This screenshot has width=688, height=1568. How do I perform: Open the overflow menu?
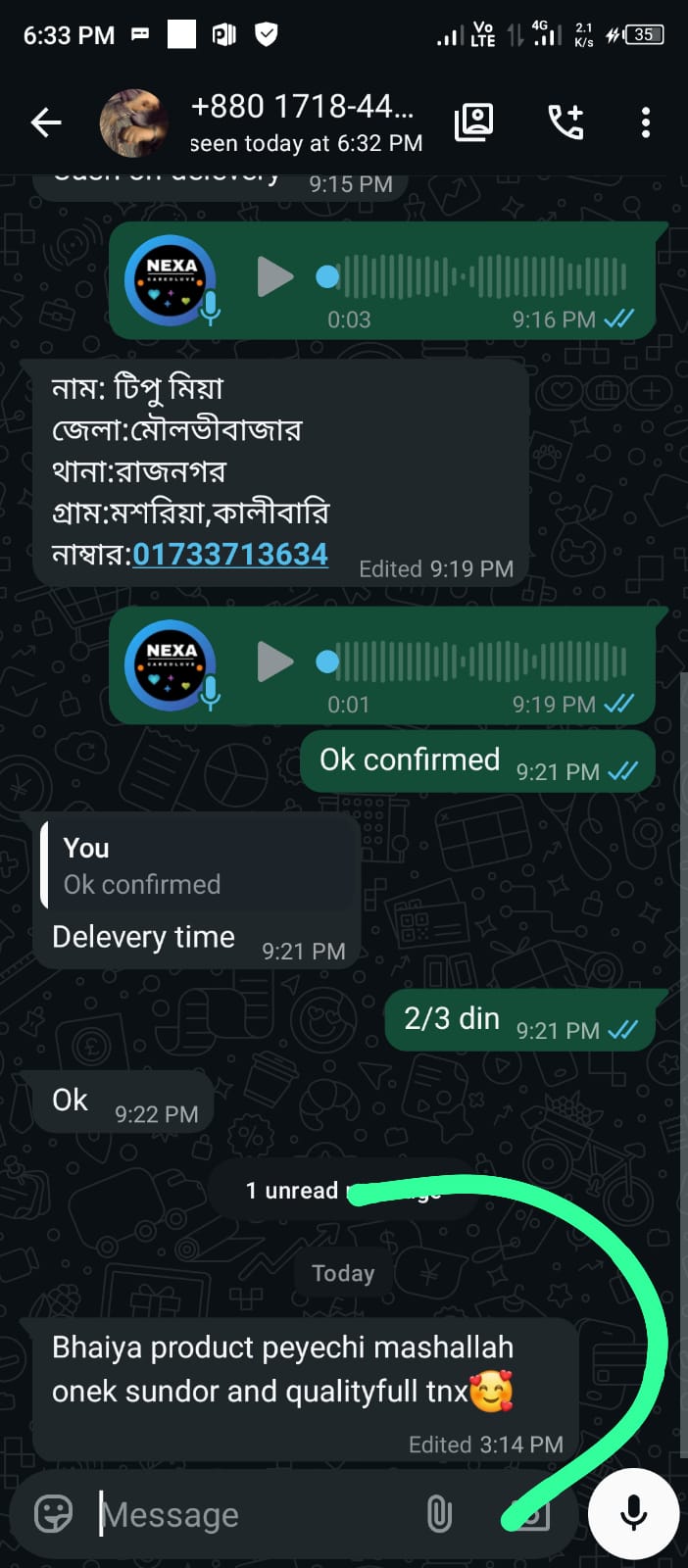[645, 122]
